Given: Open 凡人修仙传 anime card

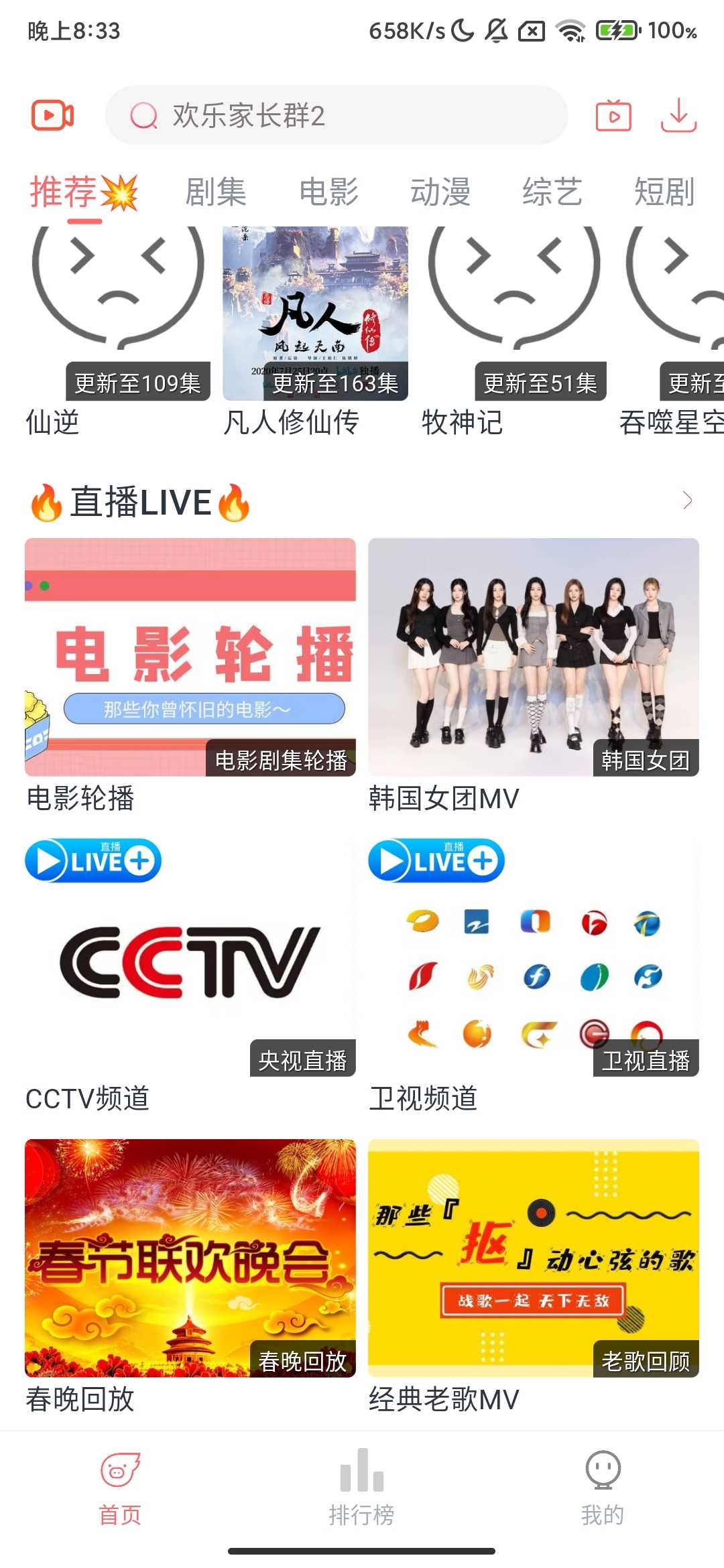Looking at the screenshot, I should [315, 315].
